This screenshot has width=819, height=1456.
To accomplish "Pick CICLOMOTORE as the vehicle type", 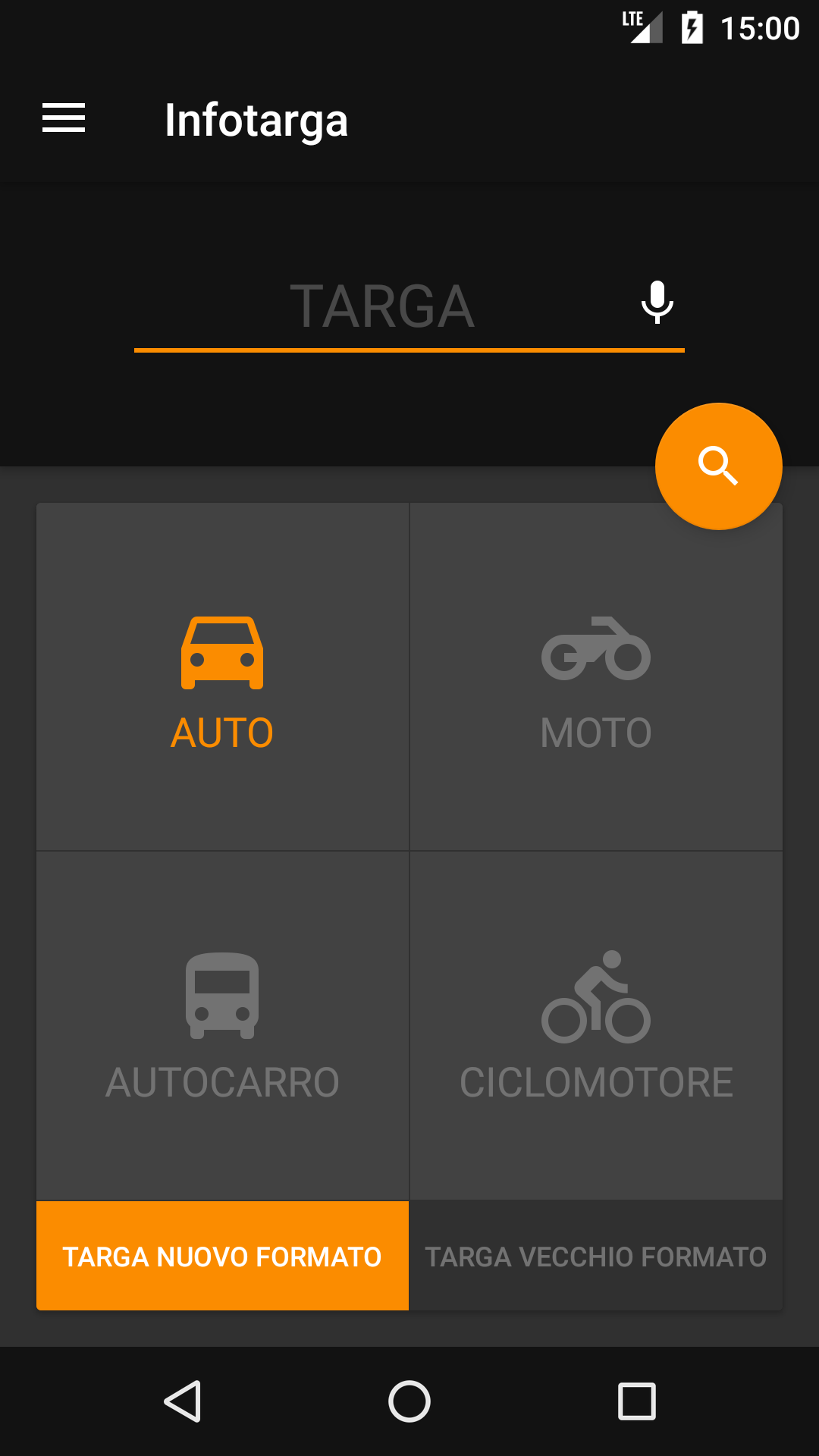I will click(x=596, y=1025).
